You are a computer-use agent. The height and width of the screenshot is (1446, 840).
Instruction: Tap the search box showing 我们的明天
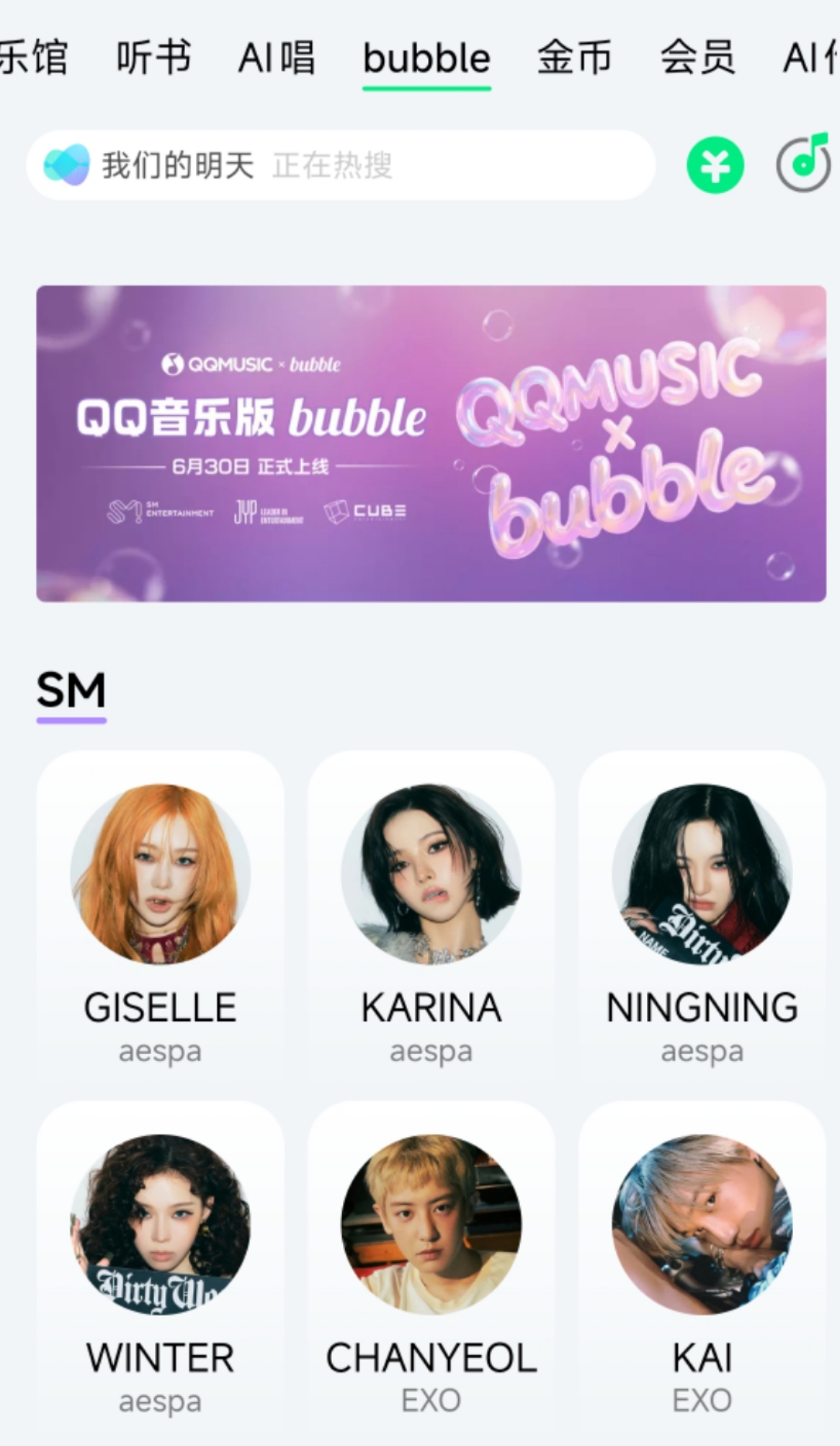pos(339,165)
